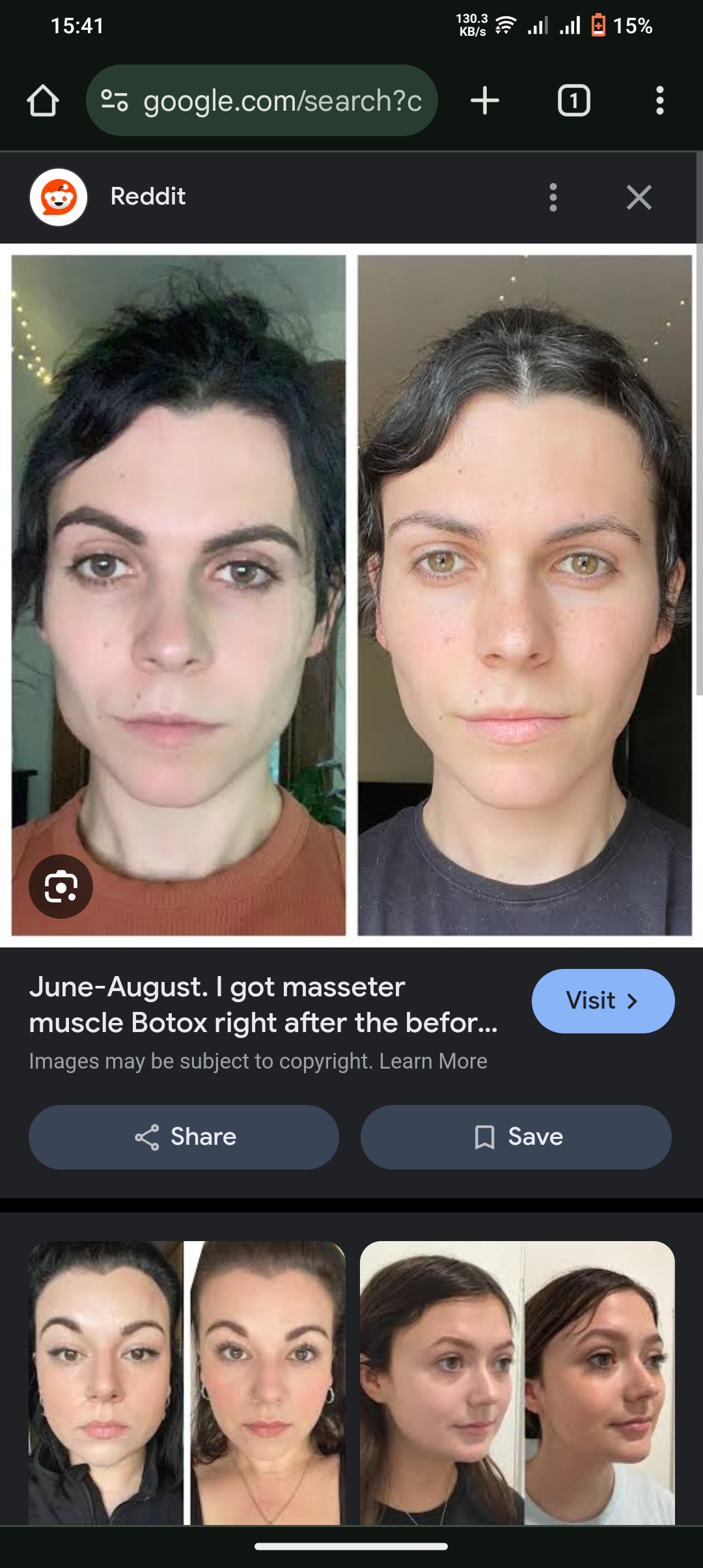
Task: Open a new browser tab
Action: [485, 101]
